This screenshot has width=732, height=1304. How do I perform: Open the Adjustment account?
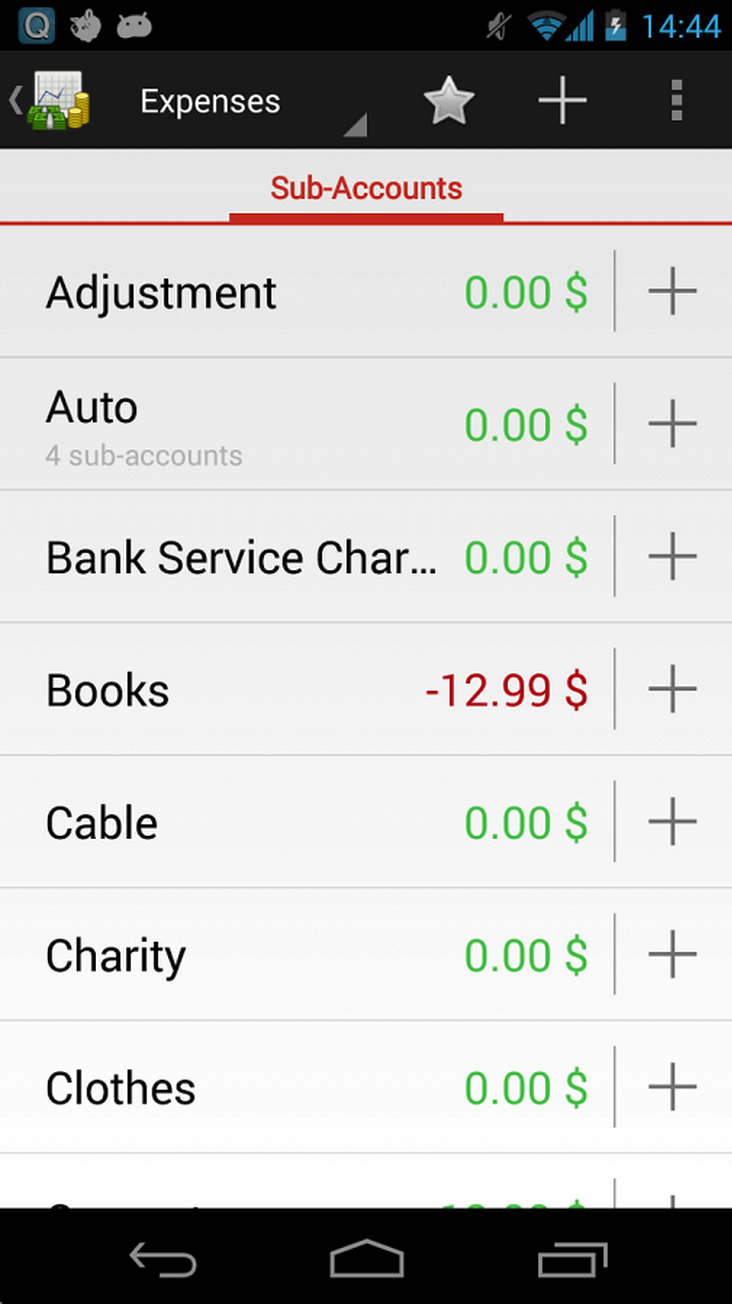click(x=300, y=292)
